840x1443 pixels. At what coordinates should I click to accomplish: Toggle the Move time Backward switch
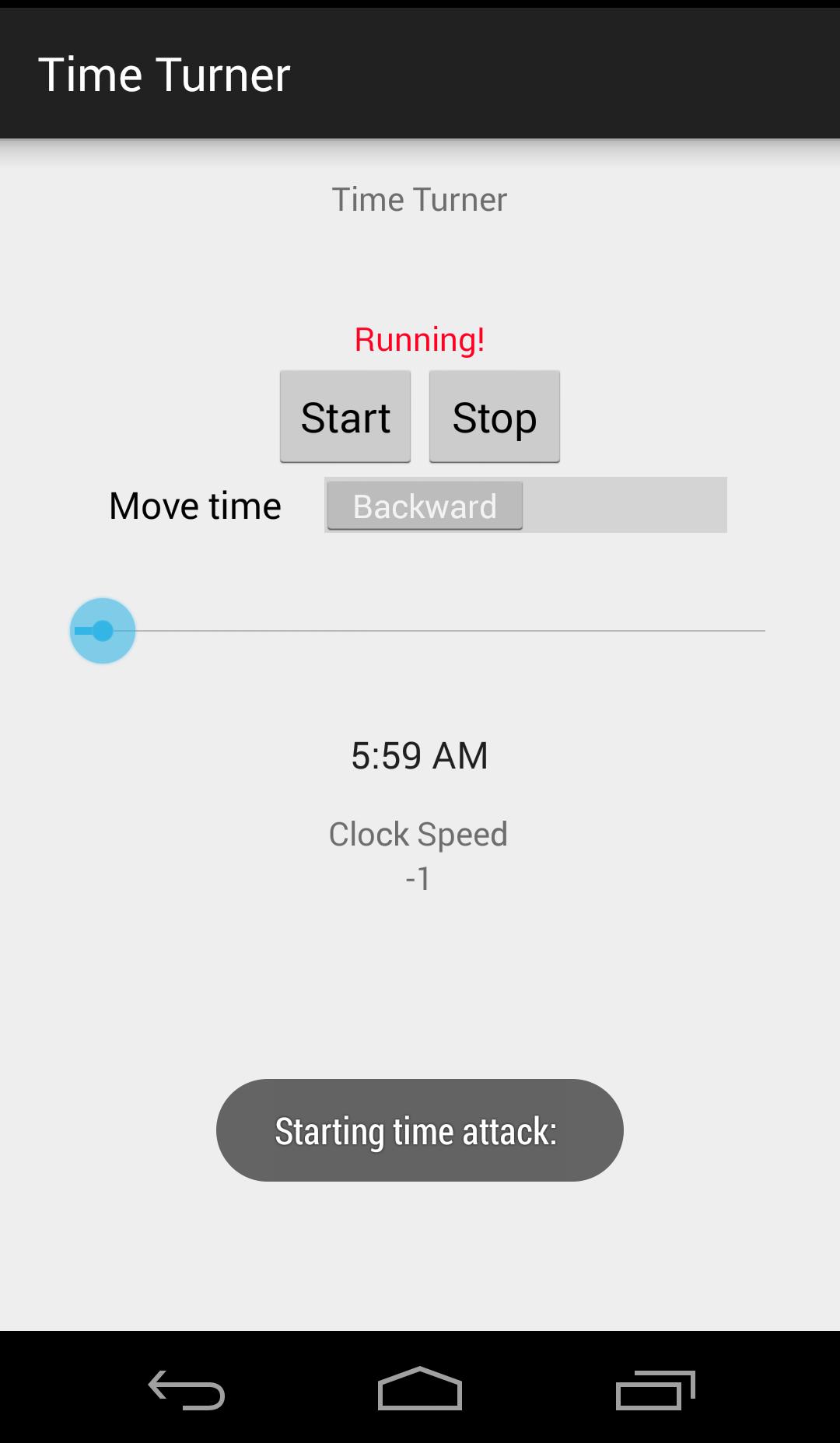coord(525,506)
